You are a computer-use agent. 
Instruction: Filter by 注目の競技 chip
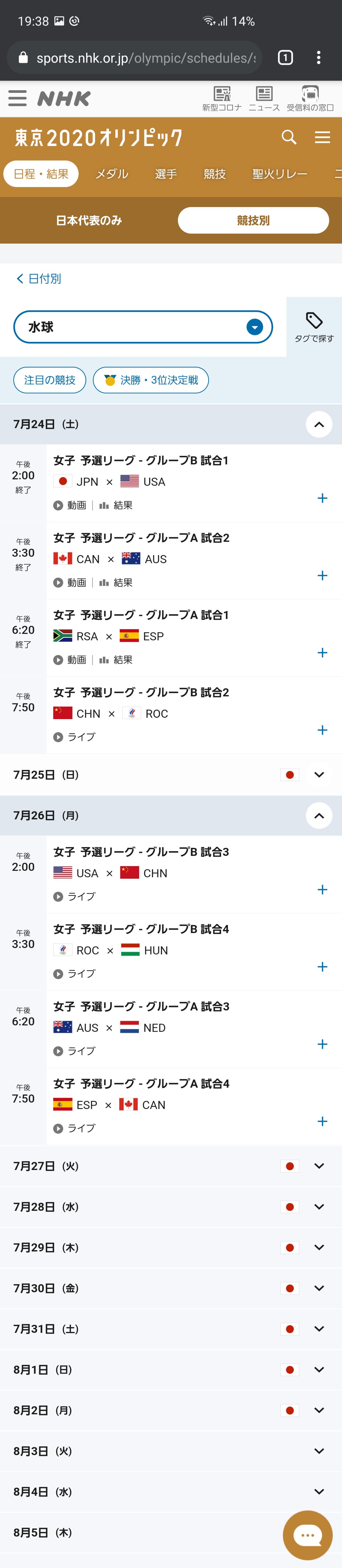point(50,380)
